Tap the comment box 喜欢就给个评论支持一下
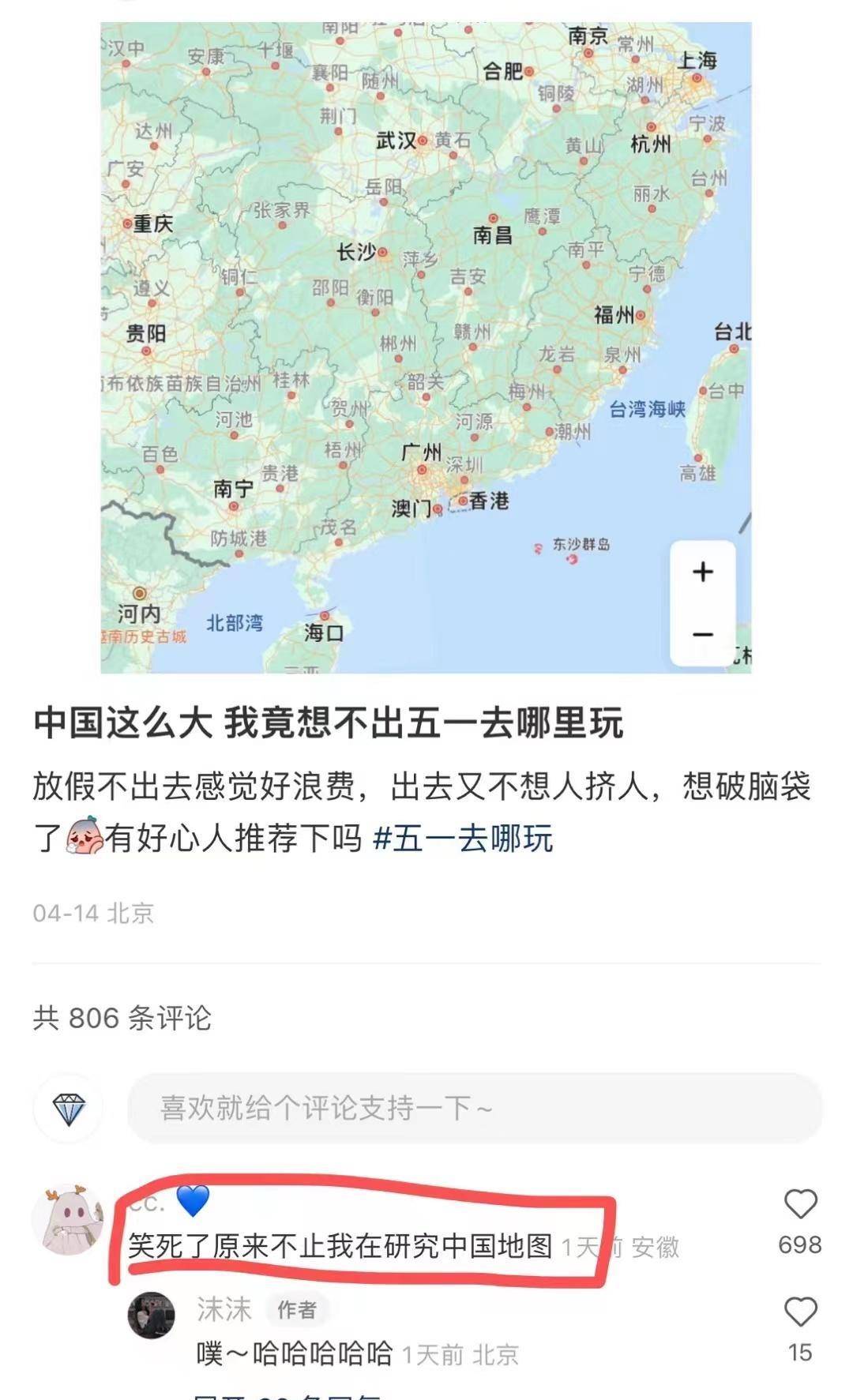853x1400 pixels. pyautogui.click(x=474, y=1107)
